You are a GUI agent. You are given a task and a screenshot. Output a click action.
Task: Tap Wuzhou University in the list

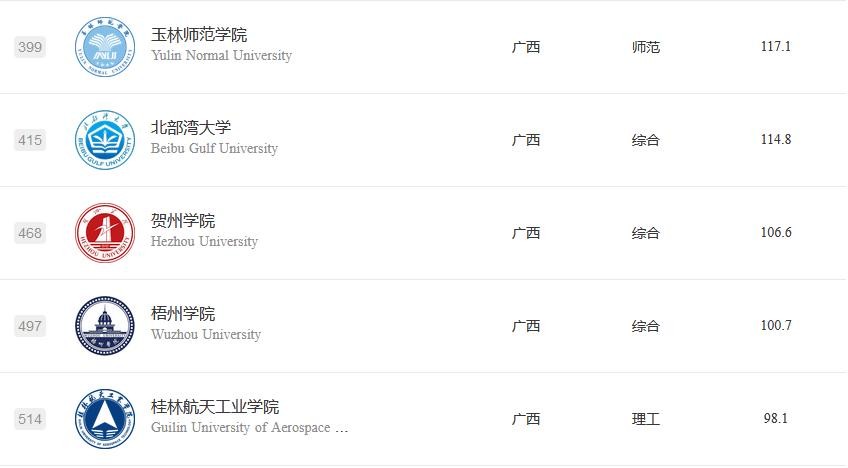click(x=183, y=314)
